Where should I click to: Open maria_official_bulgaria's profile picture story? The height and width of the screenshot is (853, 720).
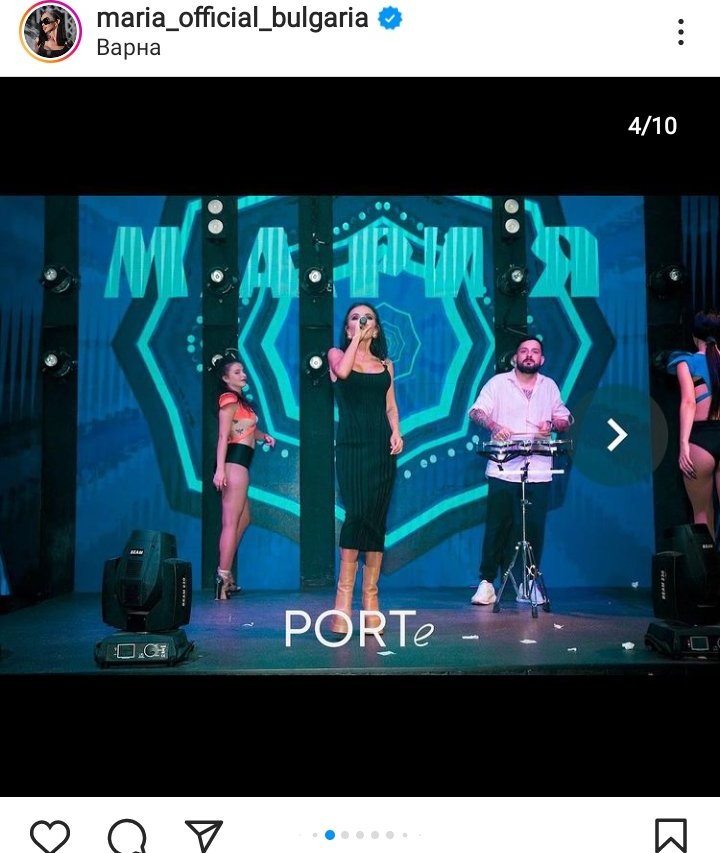click(50, 31)
